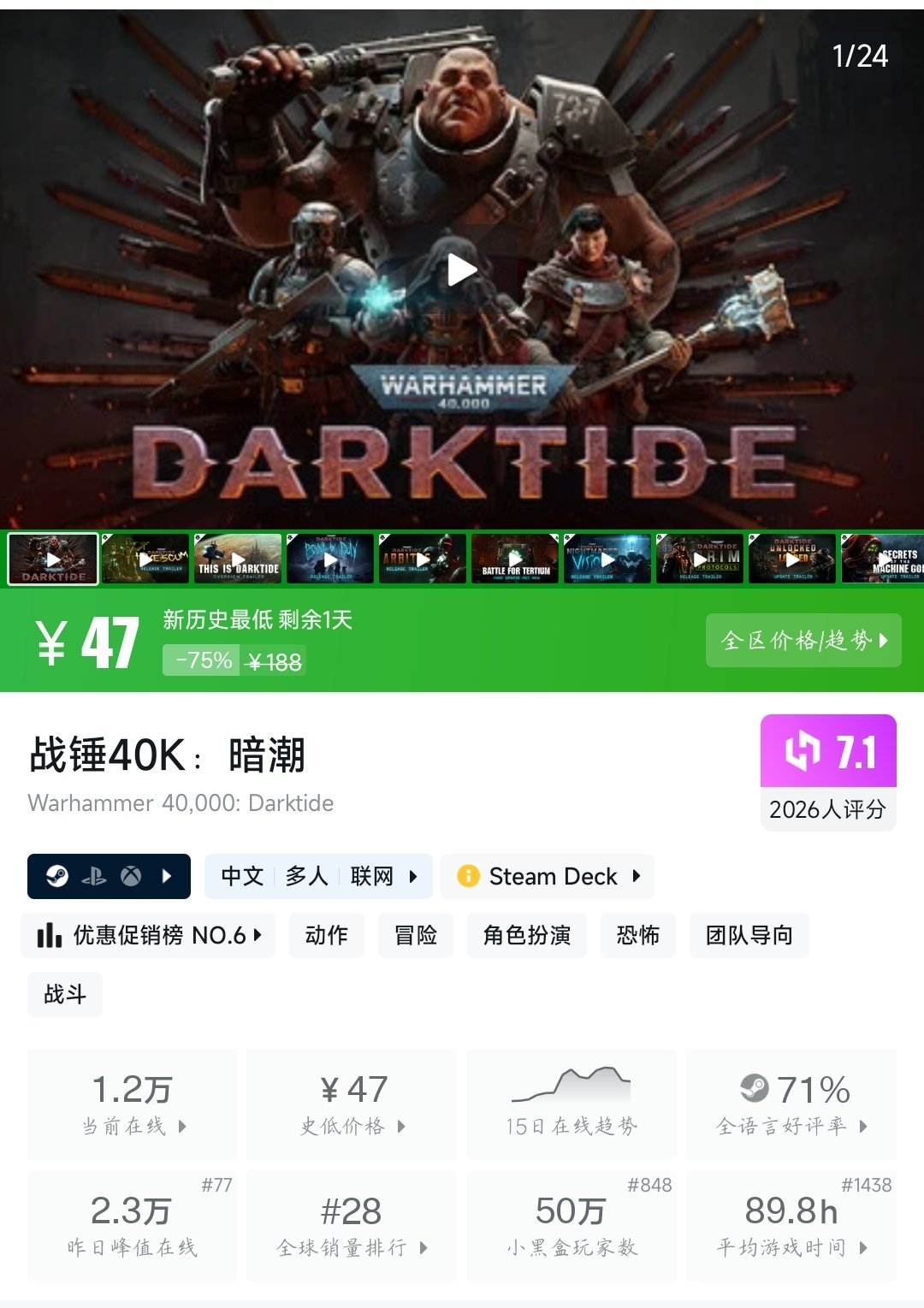Screen dimensions: 924x1308
Task: Select the 'Battle for Tertium' trailer thumbnail
Action: (x=515, y=559)
